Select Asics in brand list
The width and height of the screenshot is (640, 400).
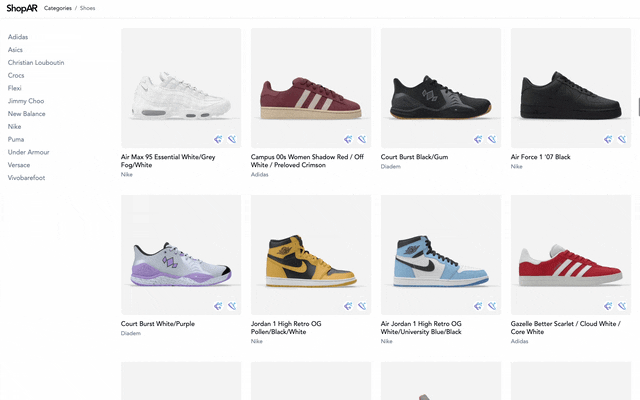pyautogui.click(x=15, y=49)
